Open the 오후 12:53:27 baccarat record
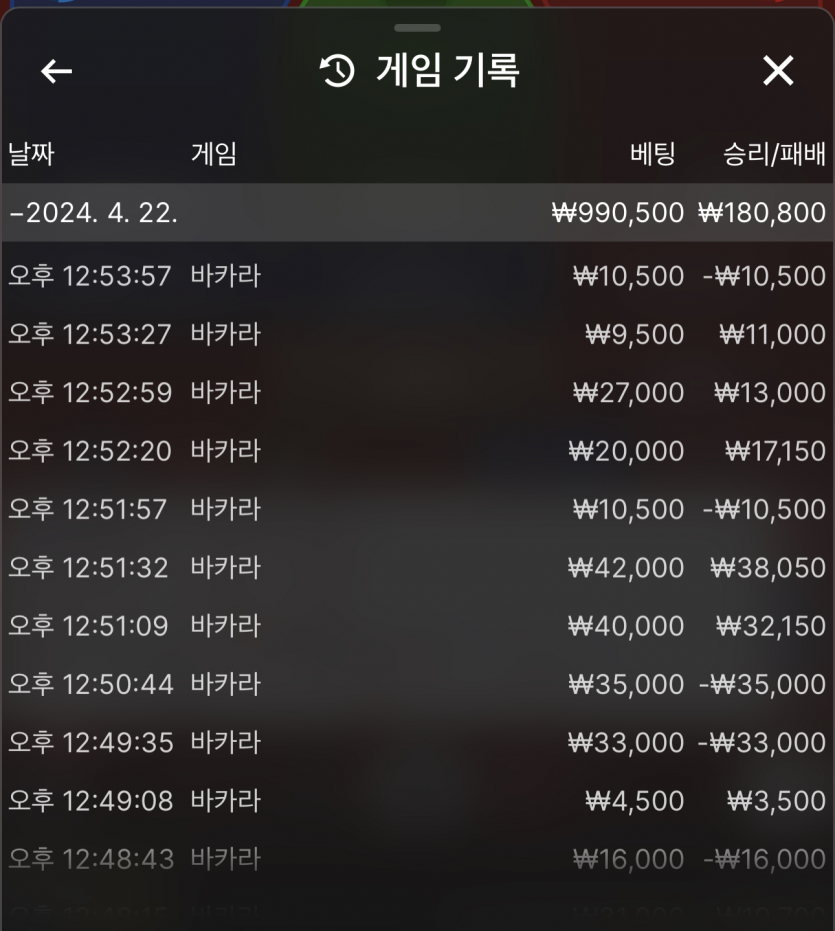 point(417,334)
